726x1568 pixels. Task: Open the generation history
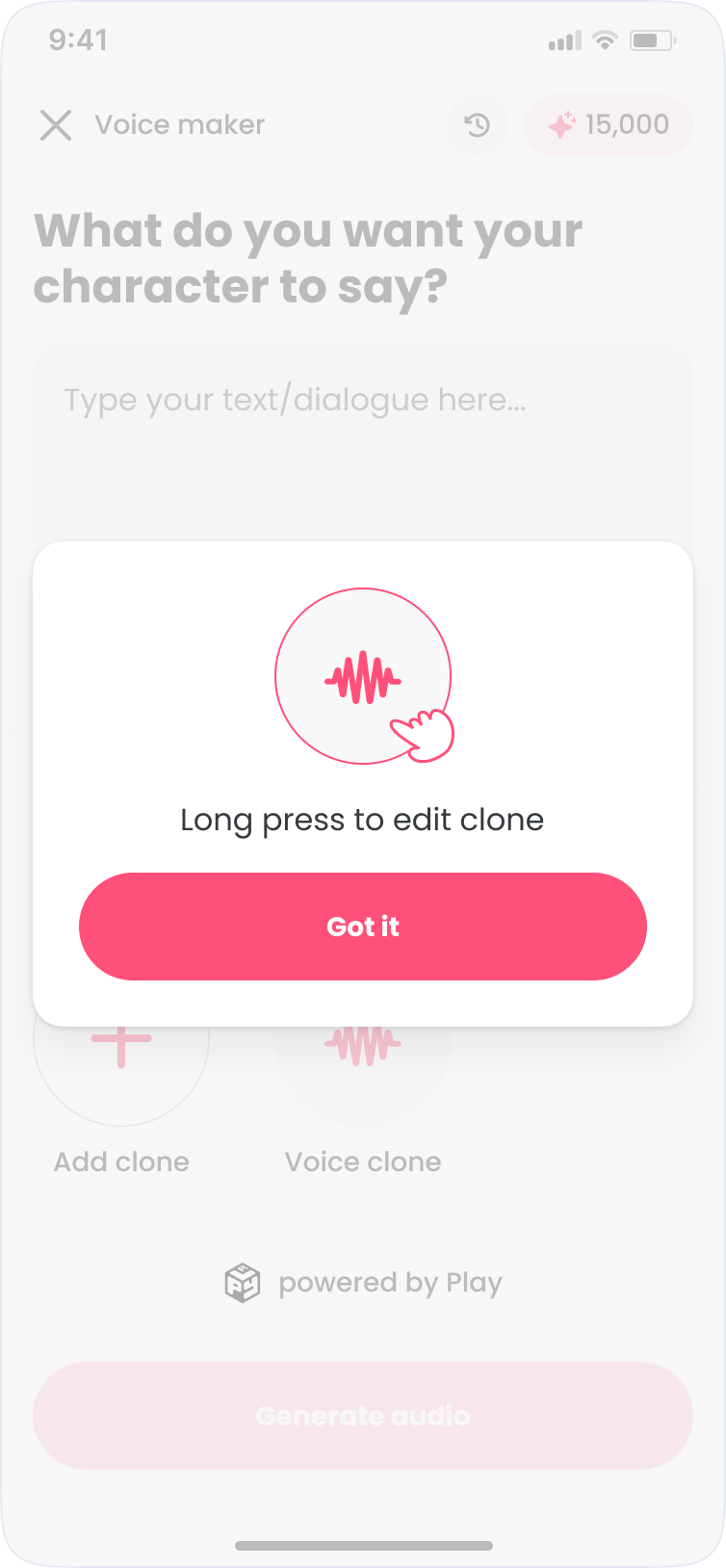(x=478, y=125)
